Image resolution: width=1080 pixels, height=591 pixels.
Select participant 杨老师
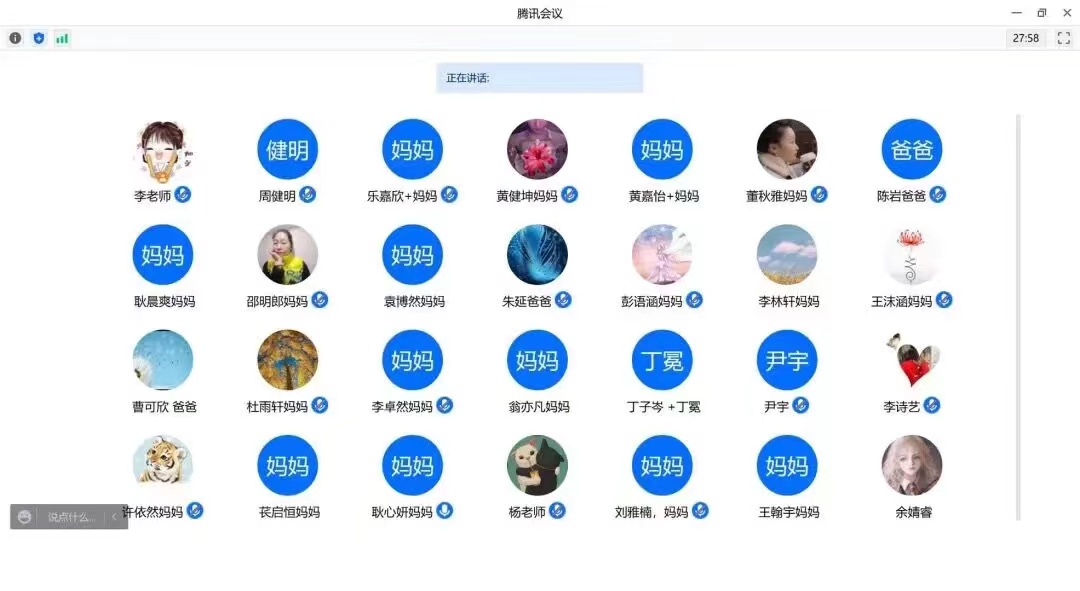click(x=537, y=466)
